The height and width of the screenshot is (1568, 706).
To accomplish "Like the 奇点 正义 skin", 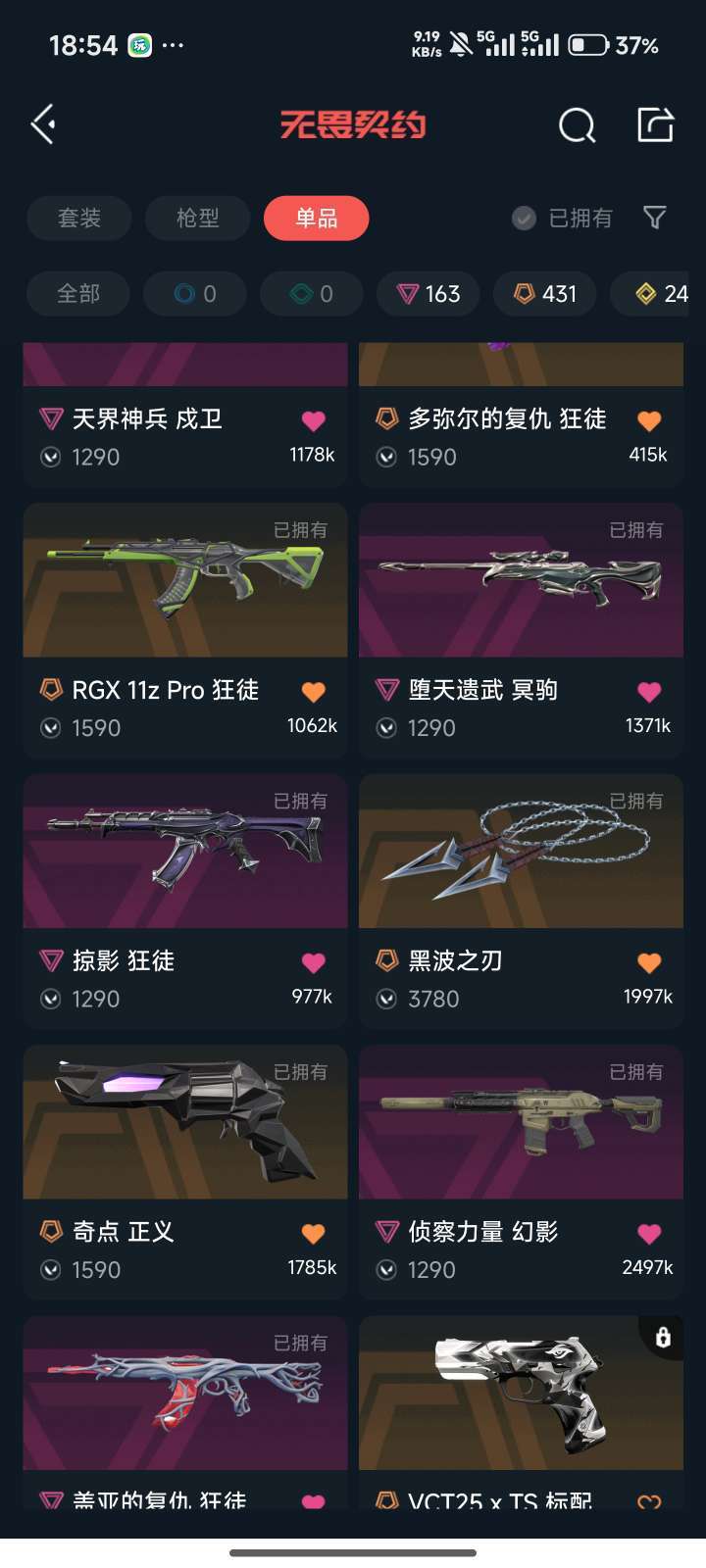I will (x=313, y=1233).
